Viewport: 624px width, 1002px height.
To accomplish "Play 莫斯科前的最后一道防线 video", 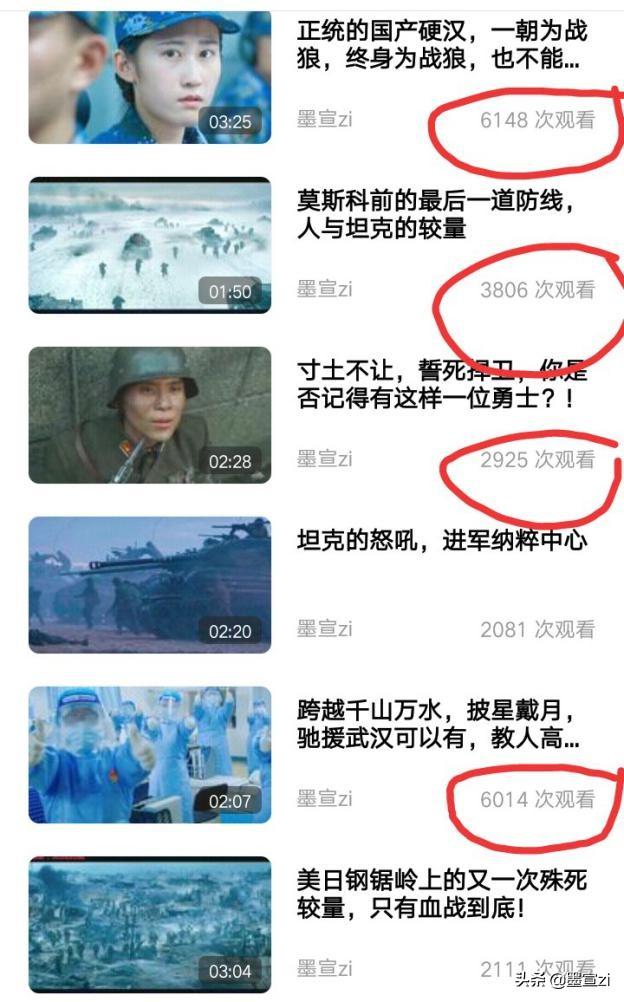I will click(150, 245).
